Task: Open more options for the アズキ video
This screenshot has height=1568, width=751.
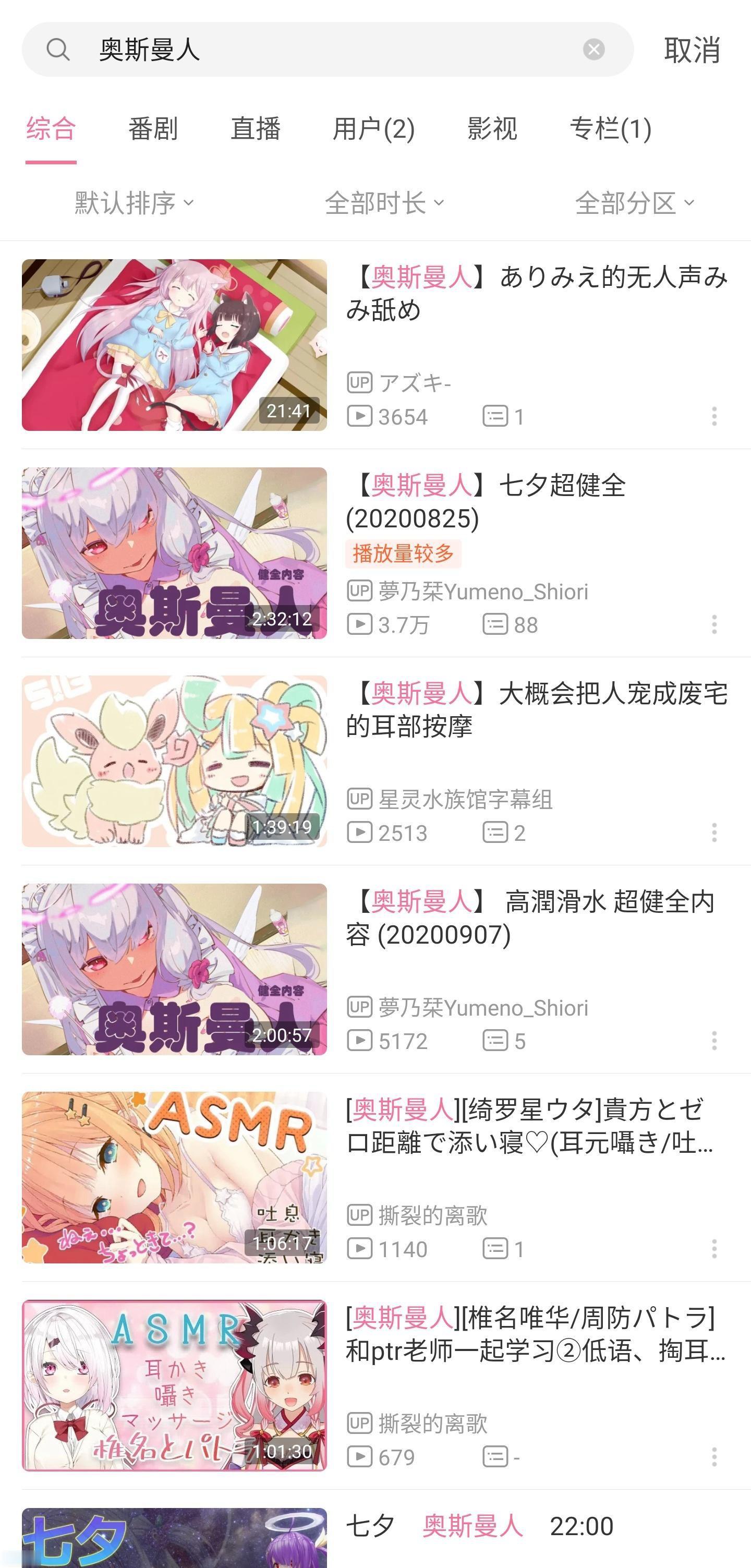Action: [715, 417]
